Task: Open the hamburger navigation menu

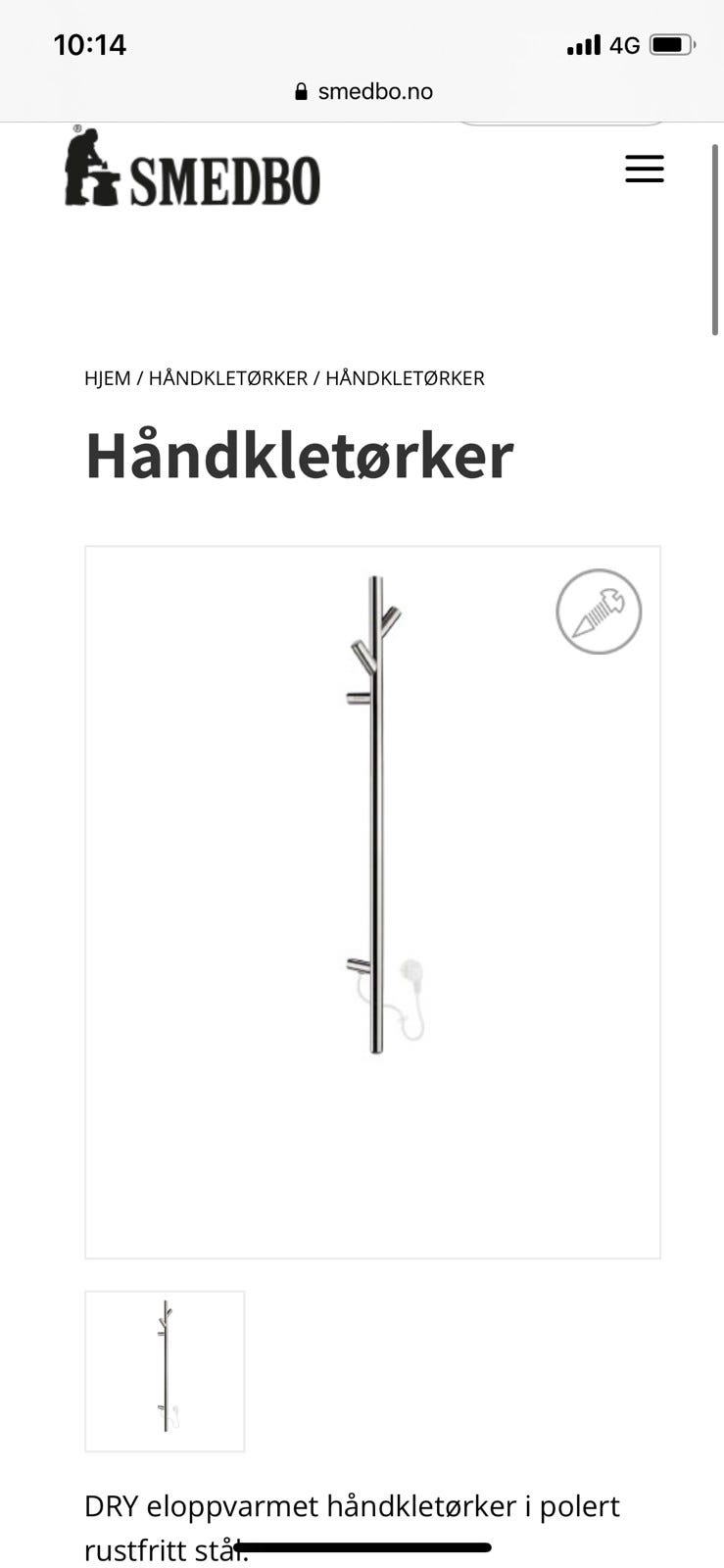Action: 645,169
